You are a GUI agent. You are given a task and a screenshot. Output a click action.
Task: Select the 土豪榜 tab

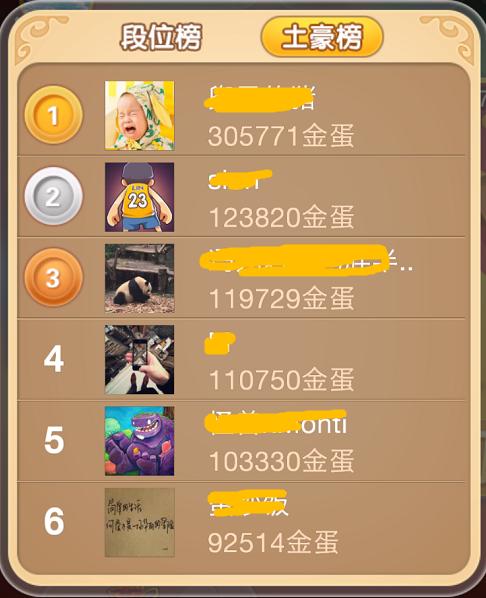[x=322, y=37]
